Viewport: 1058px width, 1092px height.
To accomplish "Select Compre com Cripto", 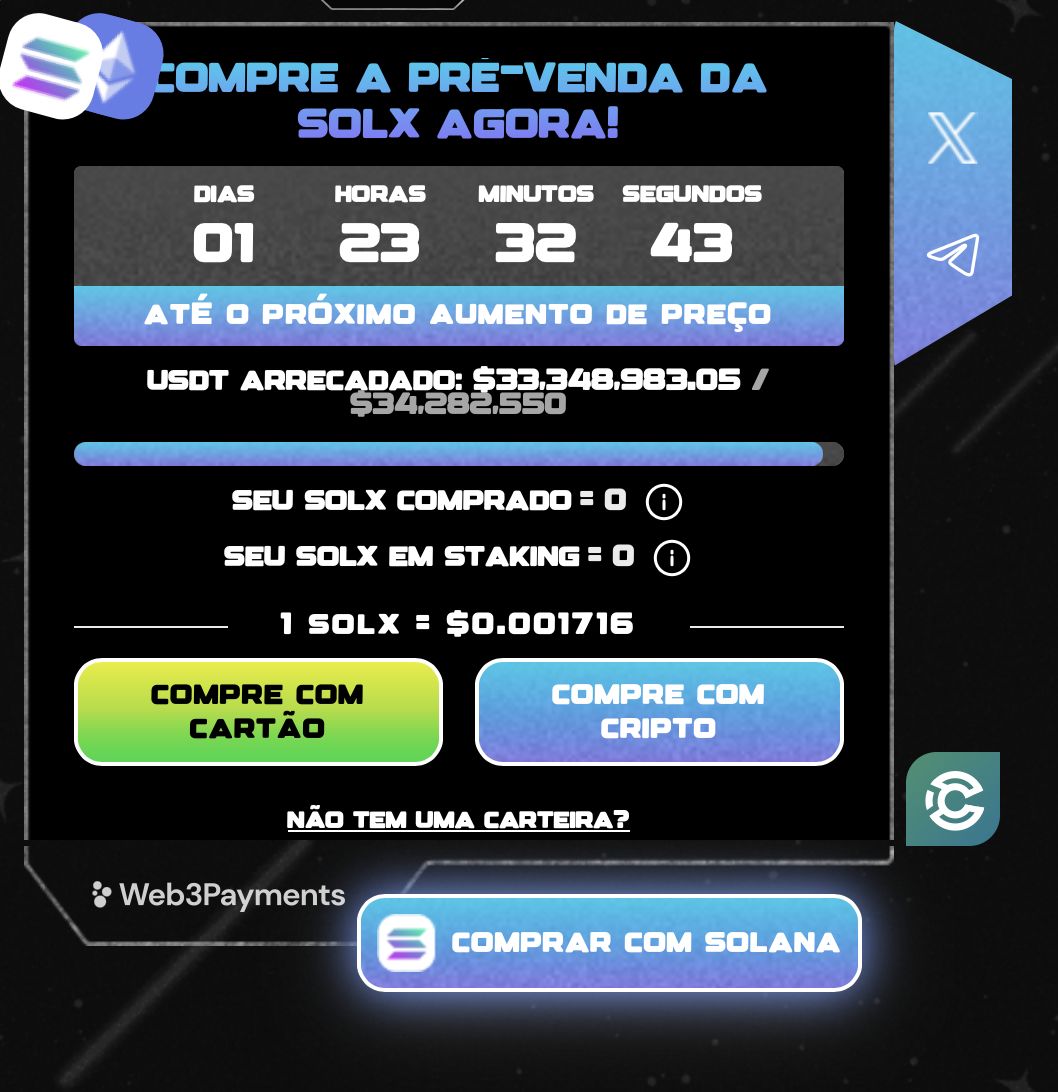I will pyautogui.click(x=659, y=711).
